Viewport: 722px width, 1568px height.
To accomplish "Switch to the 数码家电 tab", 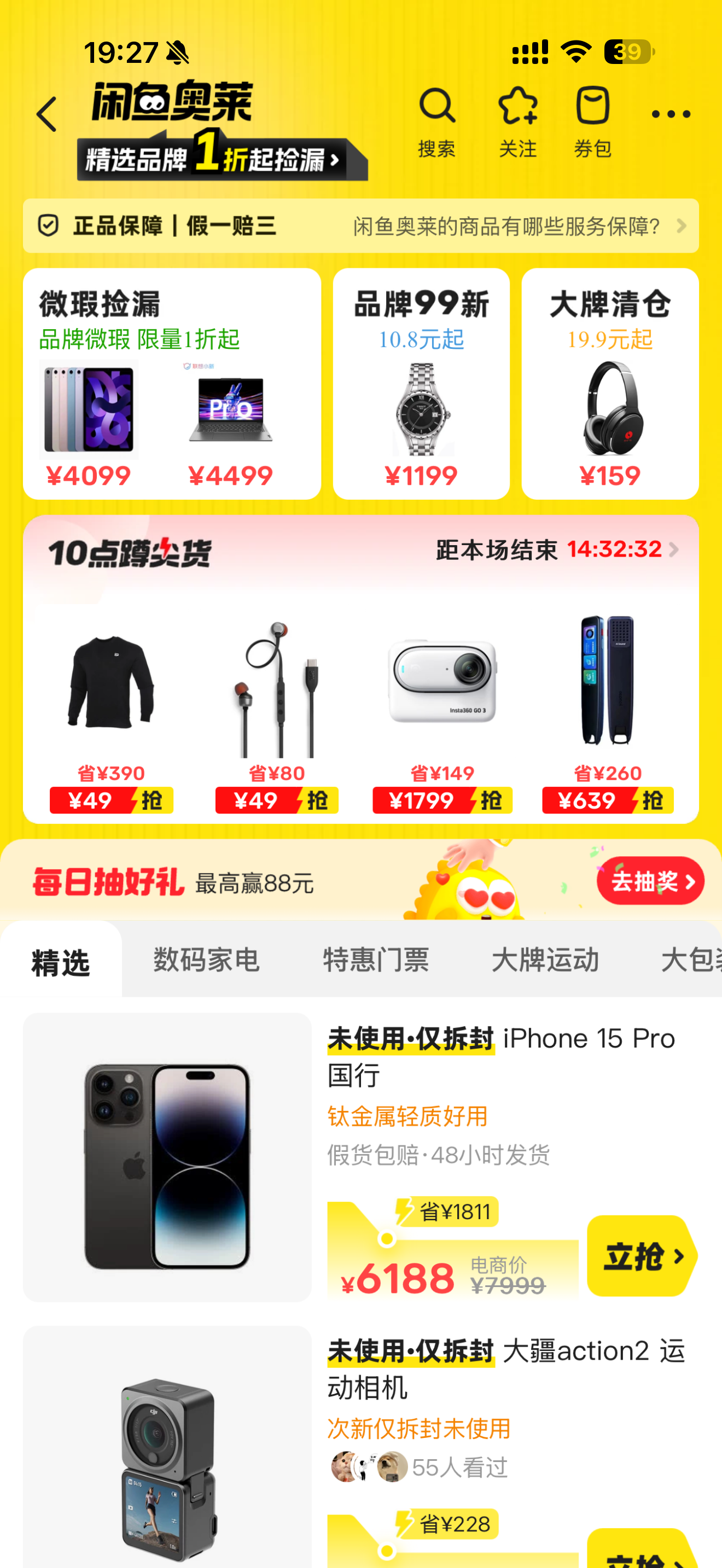I will [x=206, y=960].
